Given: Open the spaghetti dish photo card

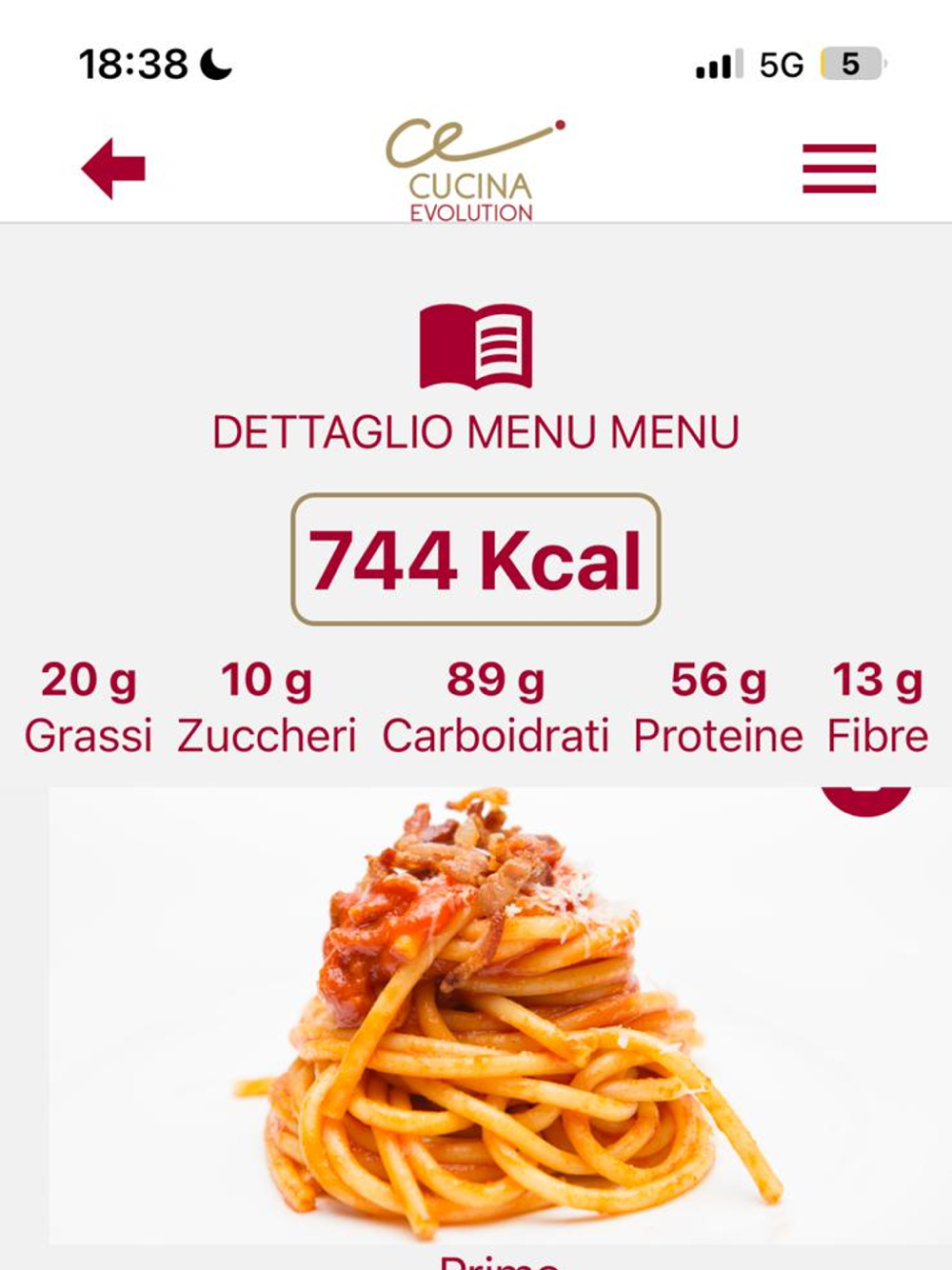Looking at the screenshot, I should (x=500, y=1016).
